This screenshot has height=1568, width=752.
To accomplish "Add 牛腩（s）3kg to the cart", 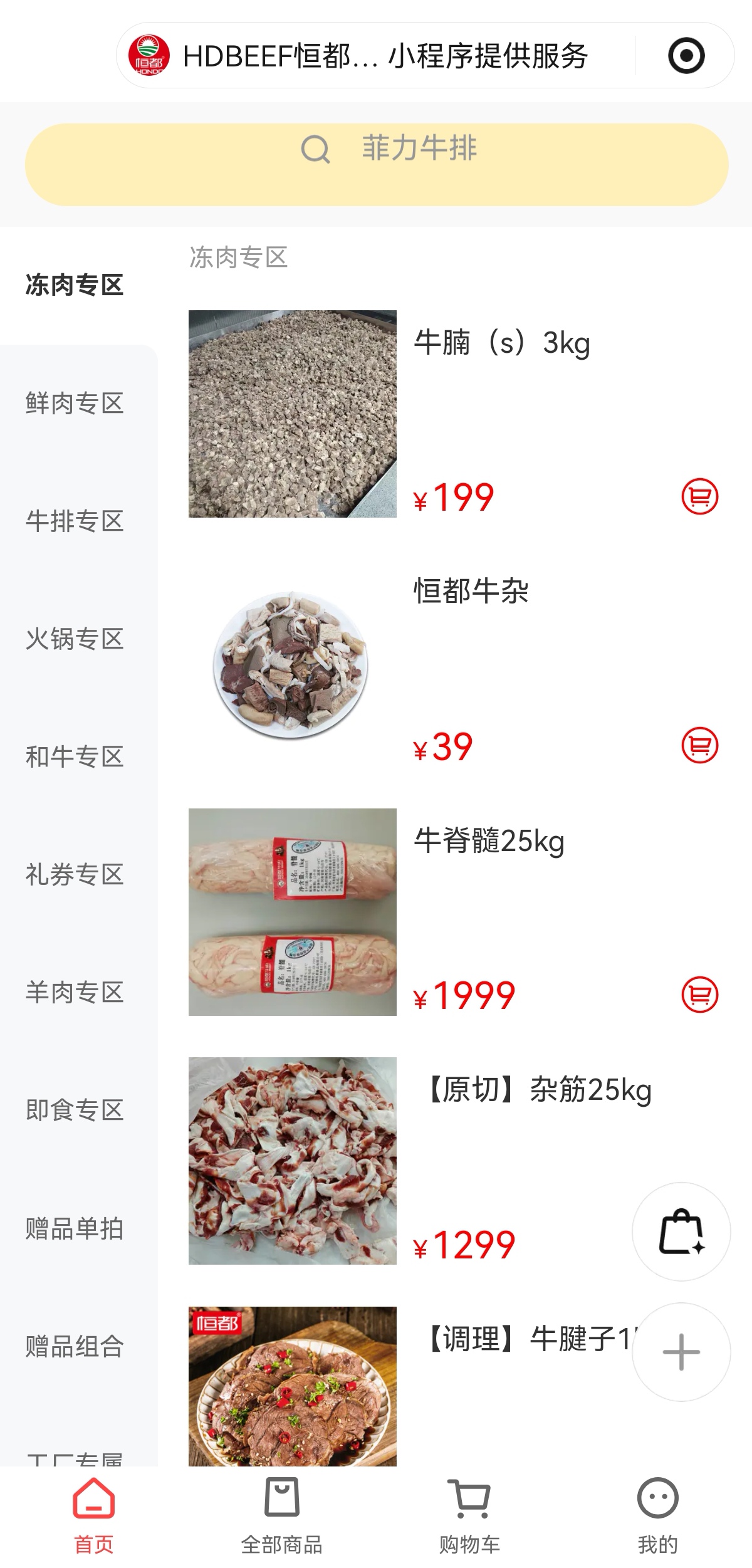I will (x=699, y=497).
